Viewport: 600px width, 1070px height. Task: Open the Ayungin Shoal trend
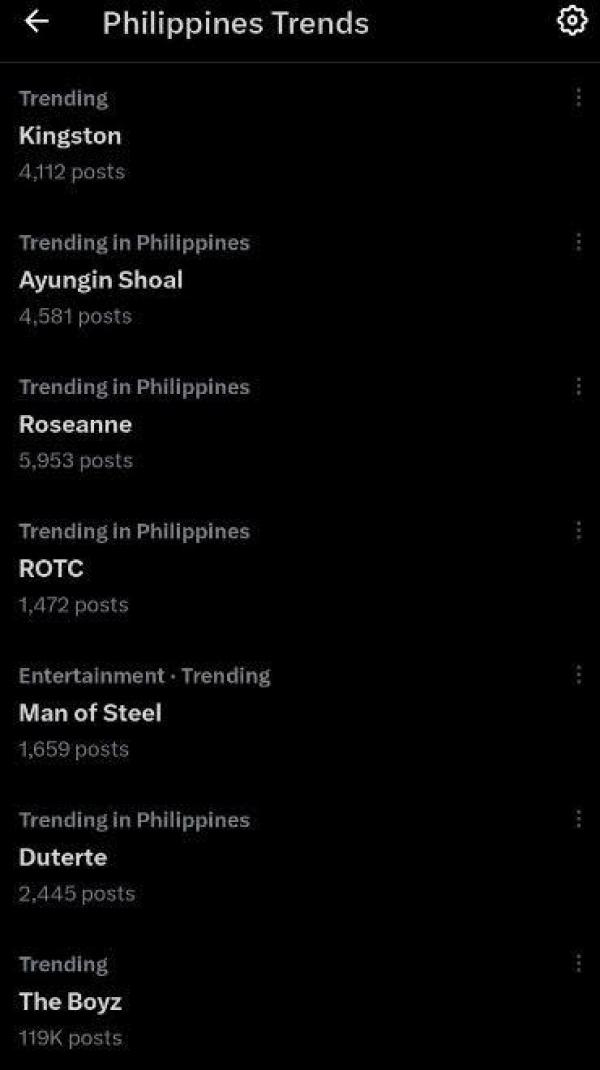click(x=101, y=280)
